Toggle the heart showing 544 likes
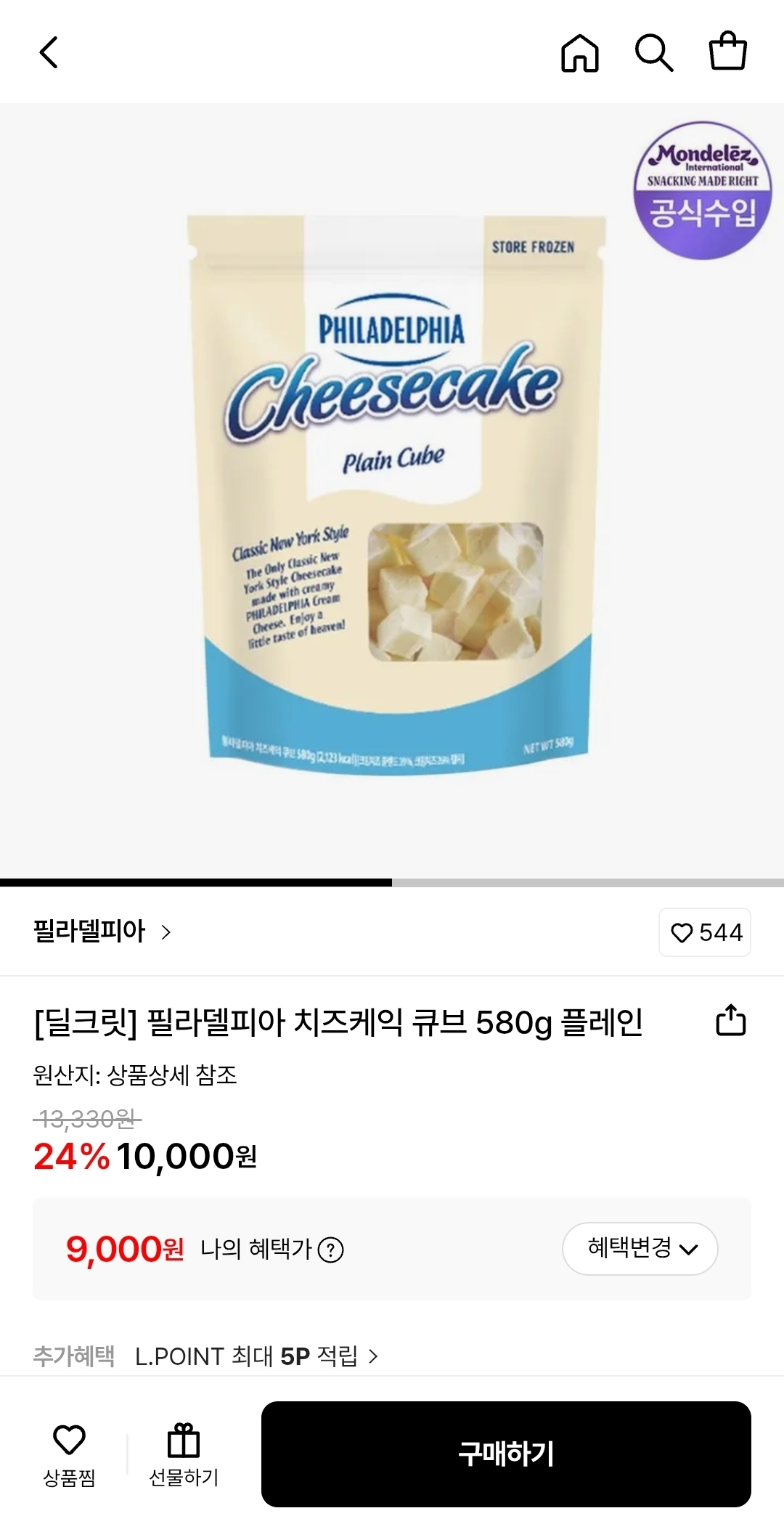This screenshot has width=784, height=1532. coord(704,932)
